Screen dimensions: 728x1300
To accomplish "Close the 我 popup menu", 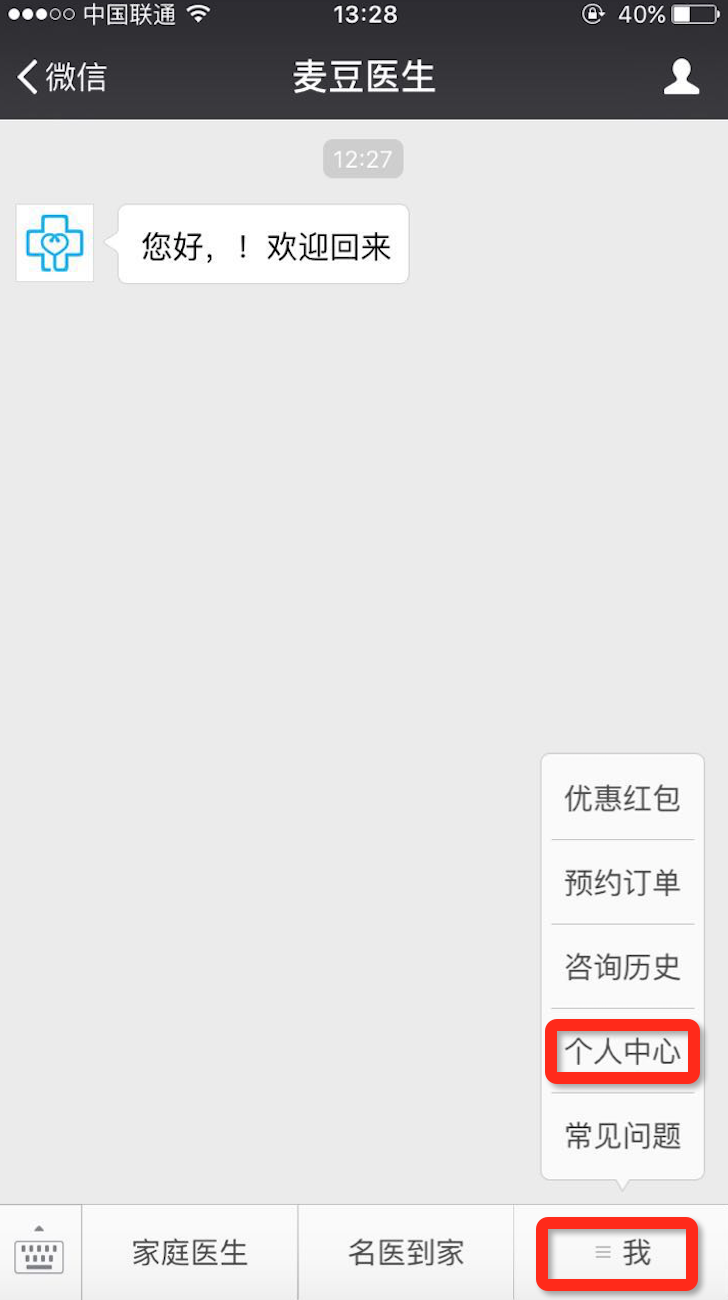I will pyautogui.click(x=620, y=1252).
